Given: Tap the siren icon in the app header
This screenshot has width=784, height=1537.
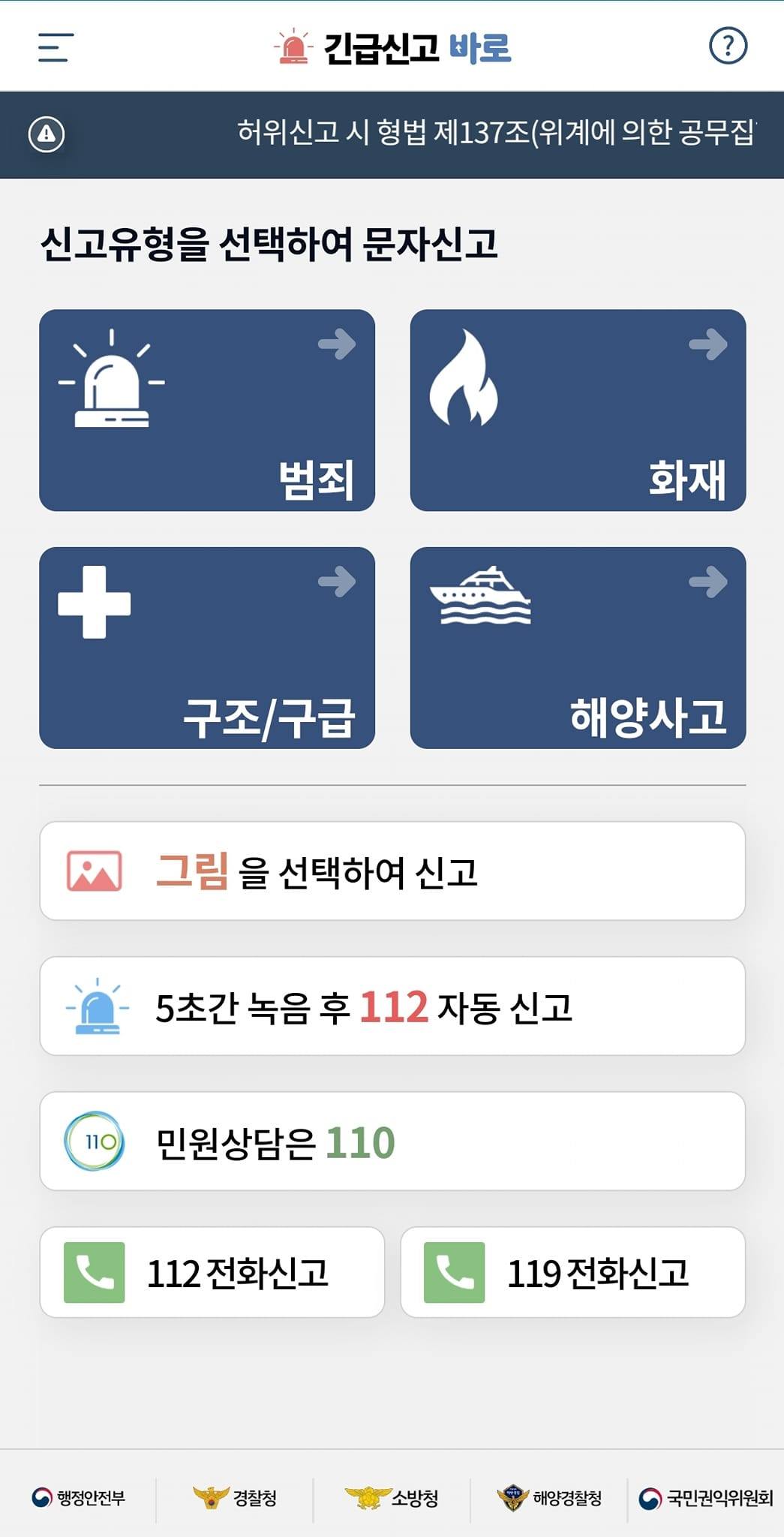Looking at the screenshot, I should tap(292, 47).
